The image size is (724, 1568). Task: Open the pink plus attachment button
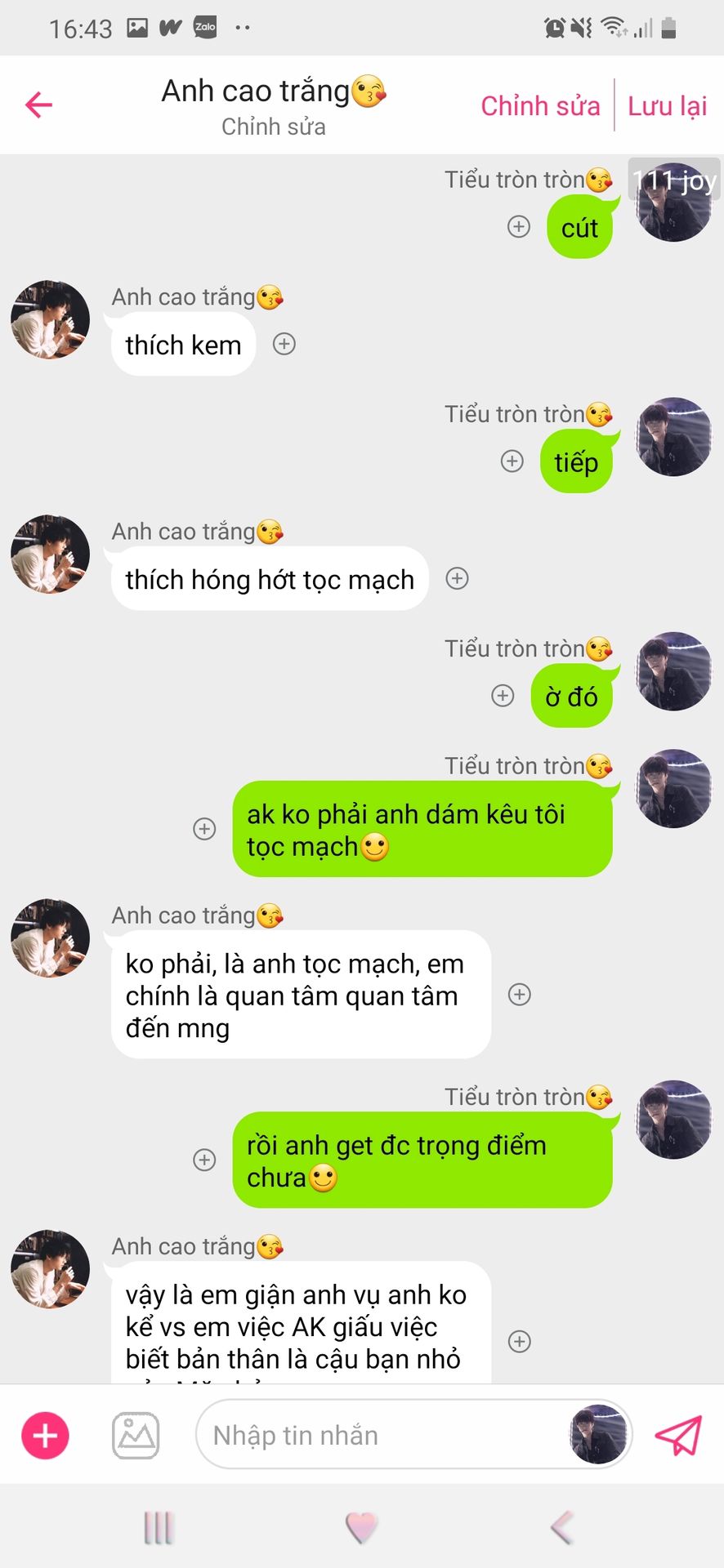45,1435
